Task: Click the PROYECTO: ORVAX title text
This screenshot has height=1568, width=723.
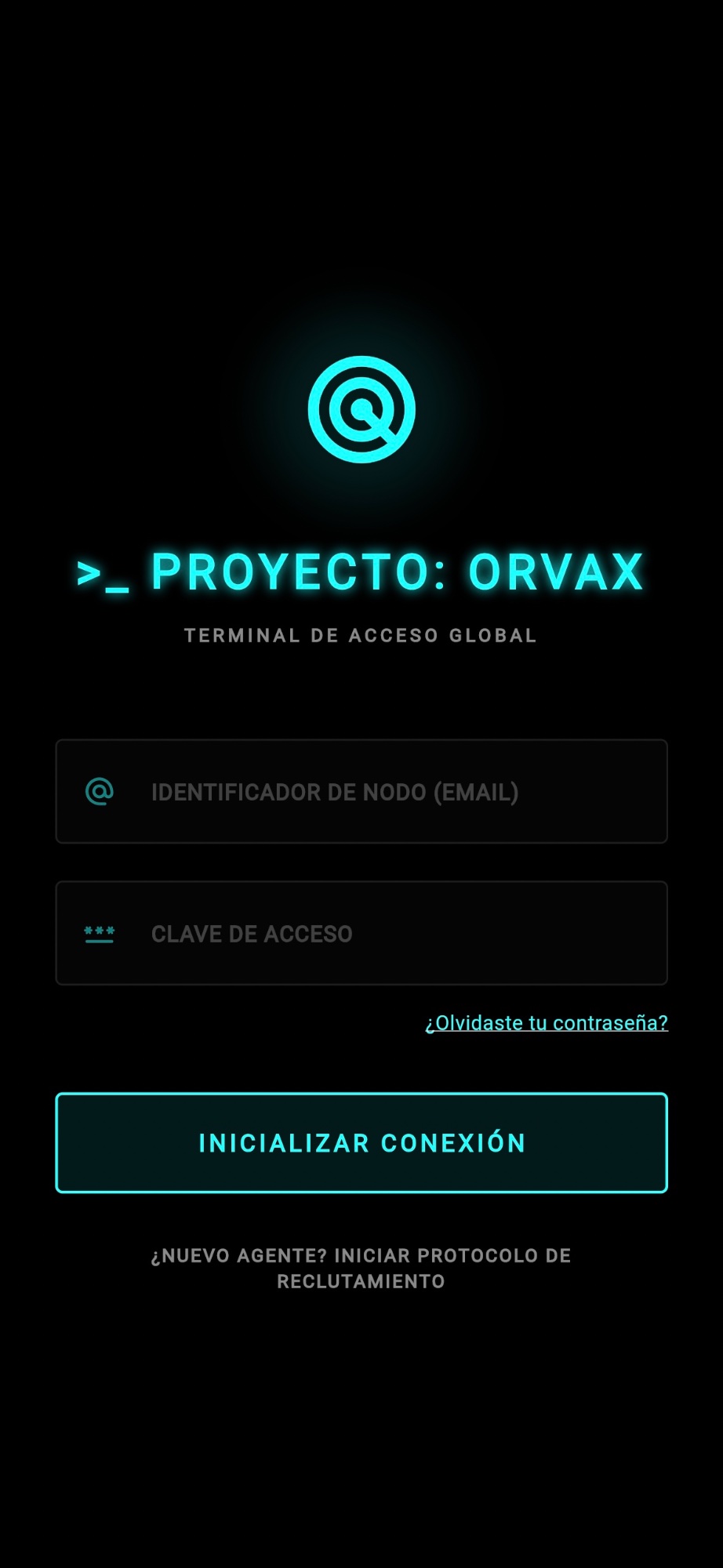Action: [x=361, y=573]
